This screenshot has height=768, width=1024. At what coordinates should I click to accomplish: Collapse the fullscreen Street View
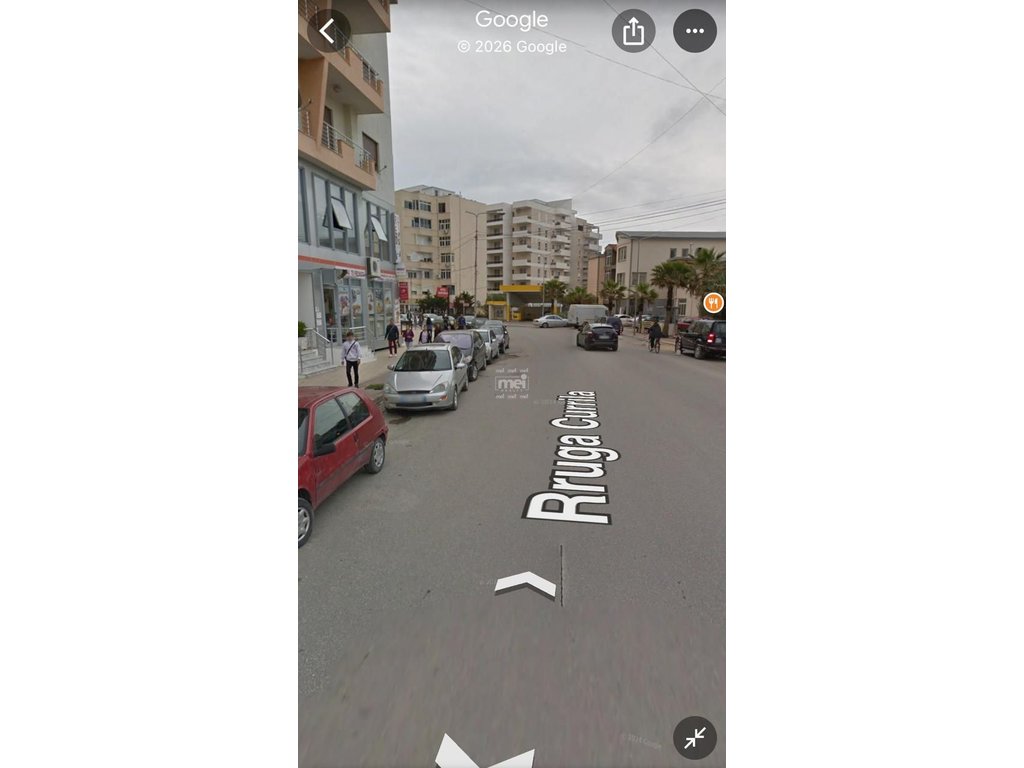pos(695,738)
